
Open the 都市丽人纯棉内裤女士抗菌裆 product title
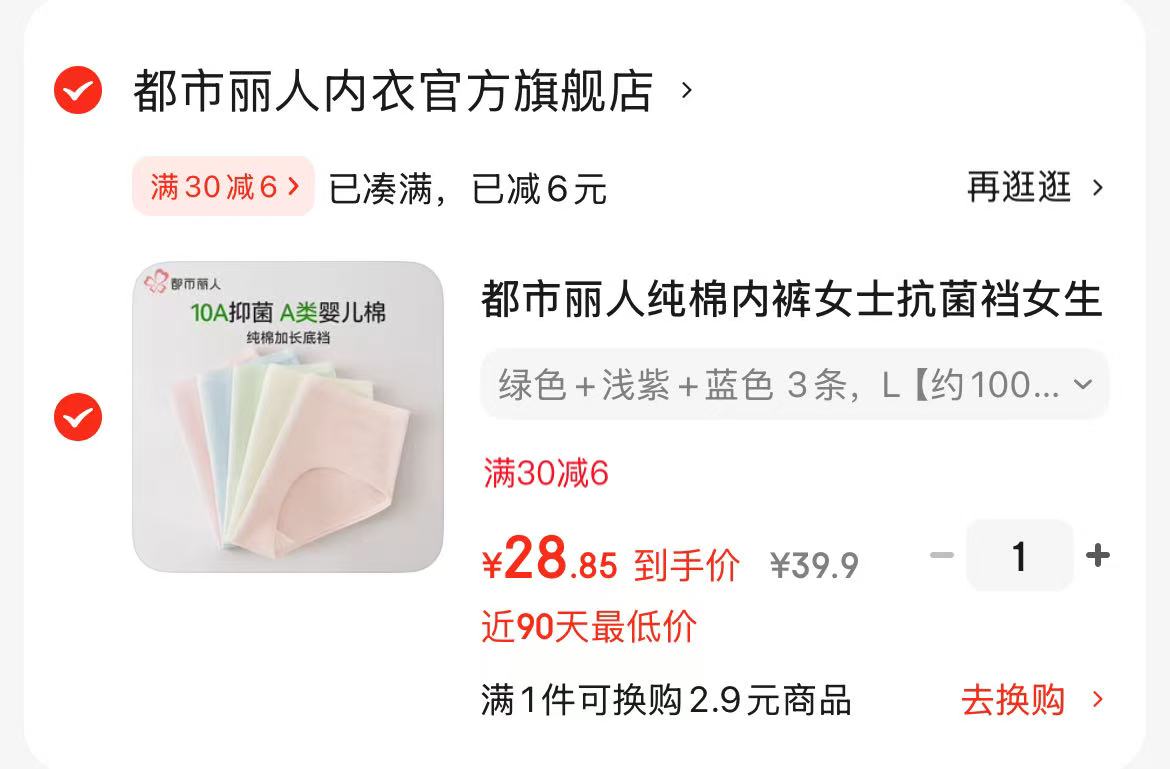pos(790,300)
